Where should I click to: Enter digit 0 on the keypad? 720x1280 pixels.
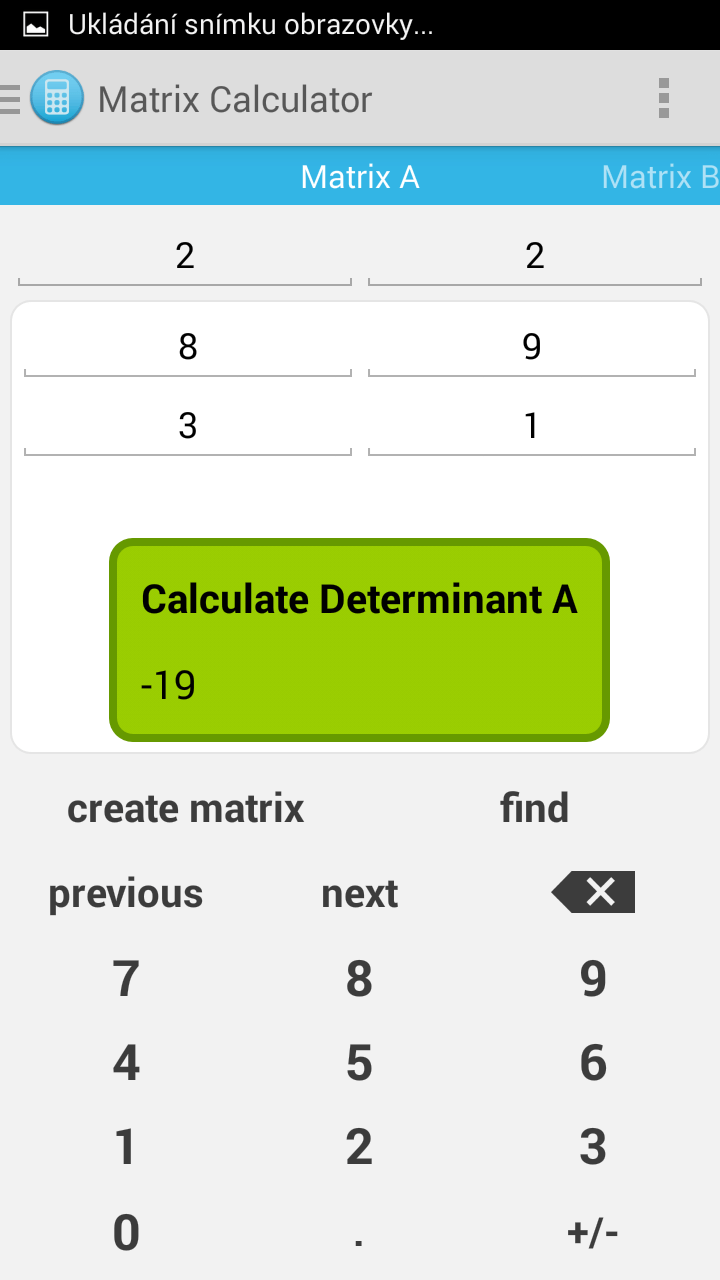126,1233
